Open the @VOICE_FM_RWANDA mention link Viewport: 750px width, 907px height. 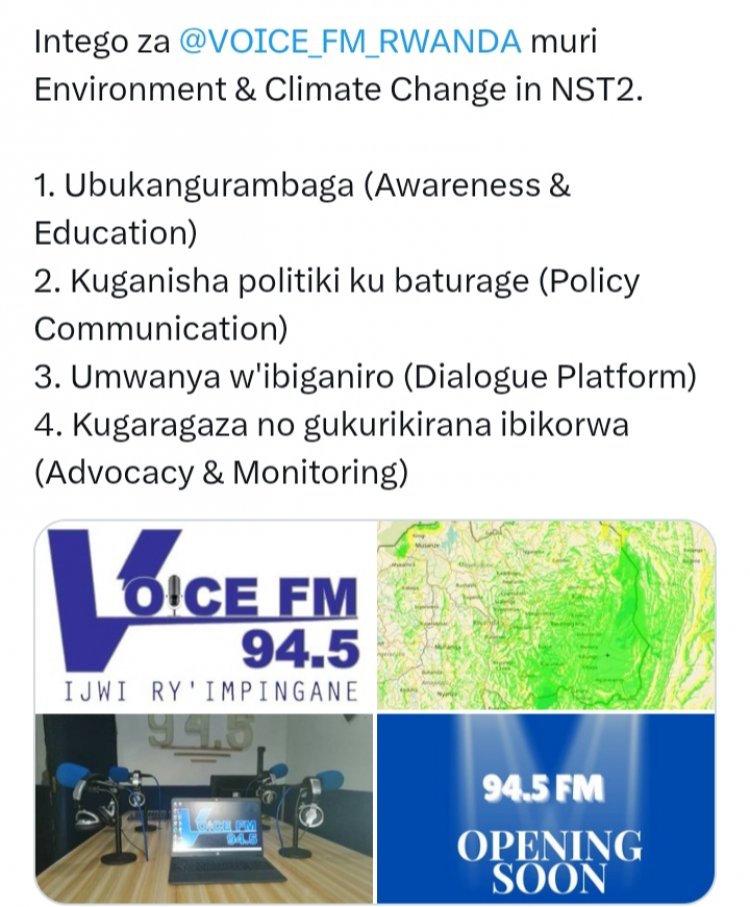pos(350,42)
